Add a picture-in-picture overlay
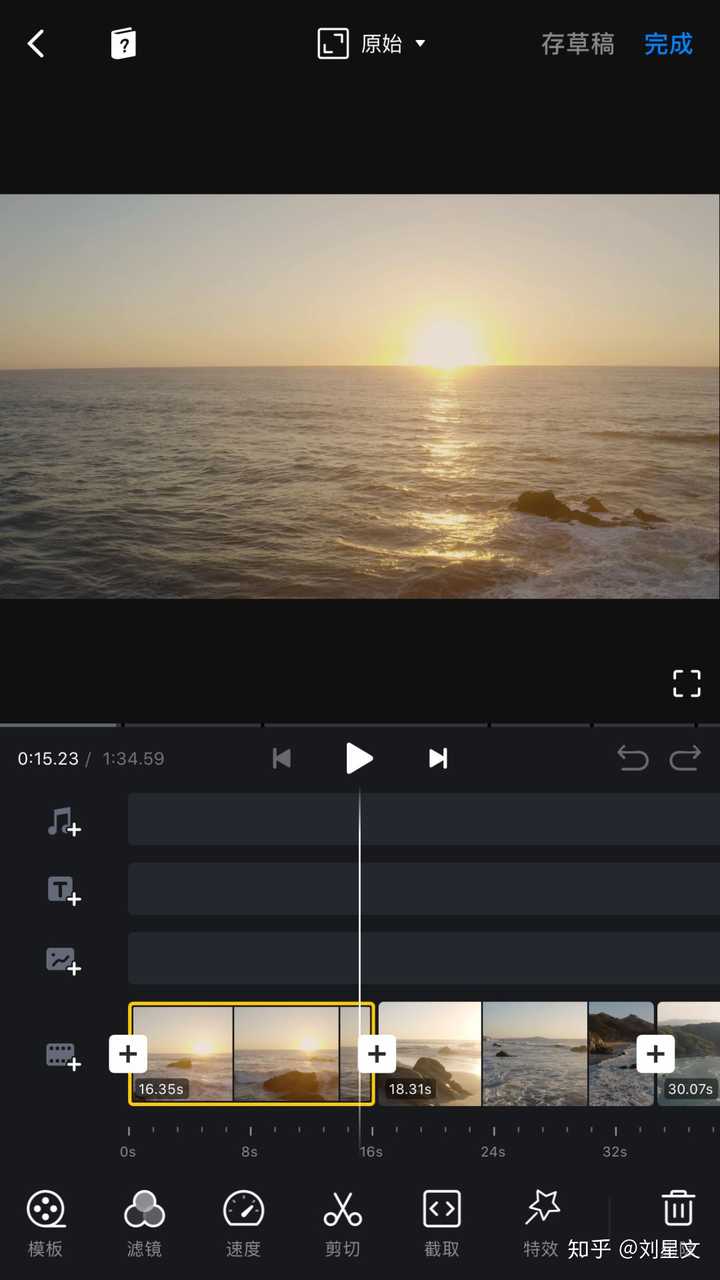The image size is (720, 1280). click(x=64, y=961)
